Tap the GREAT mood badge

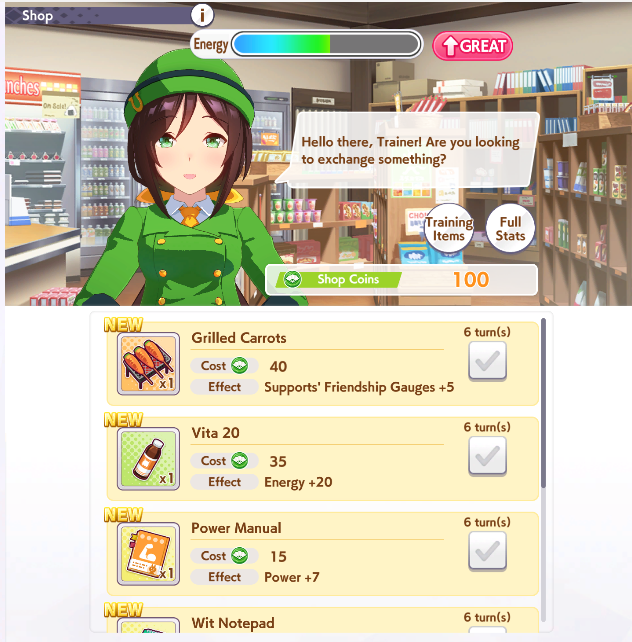click(x=473, y=45)
